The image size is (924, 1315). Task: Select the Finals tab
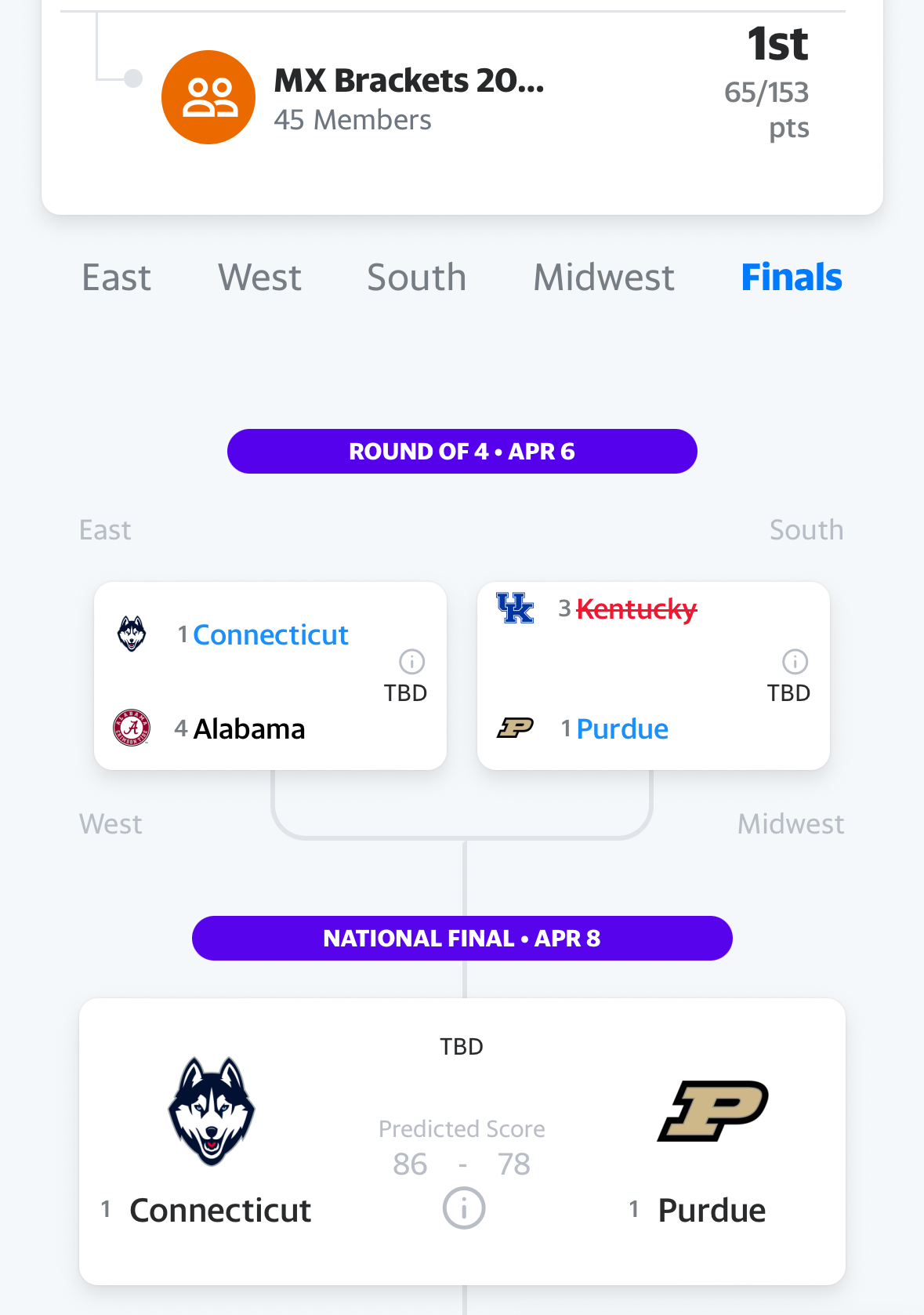click(x=791, y=278)
